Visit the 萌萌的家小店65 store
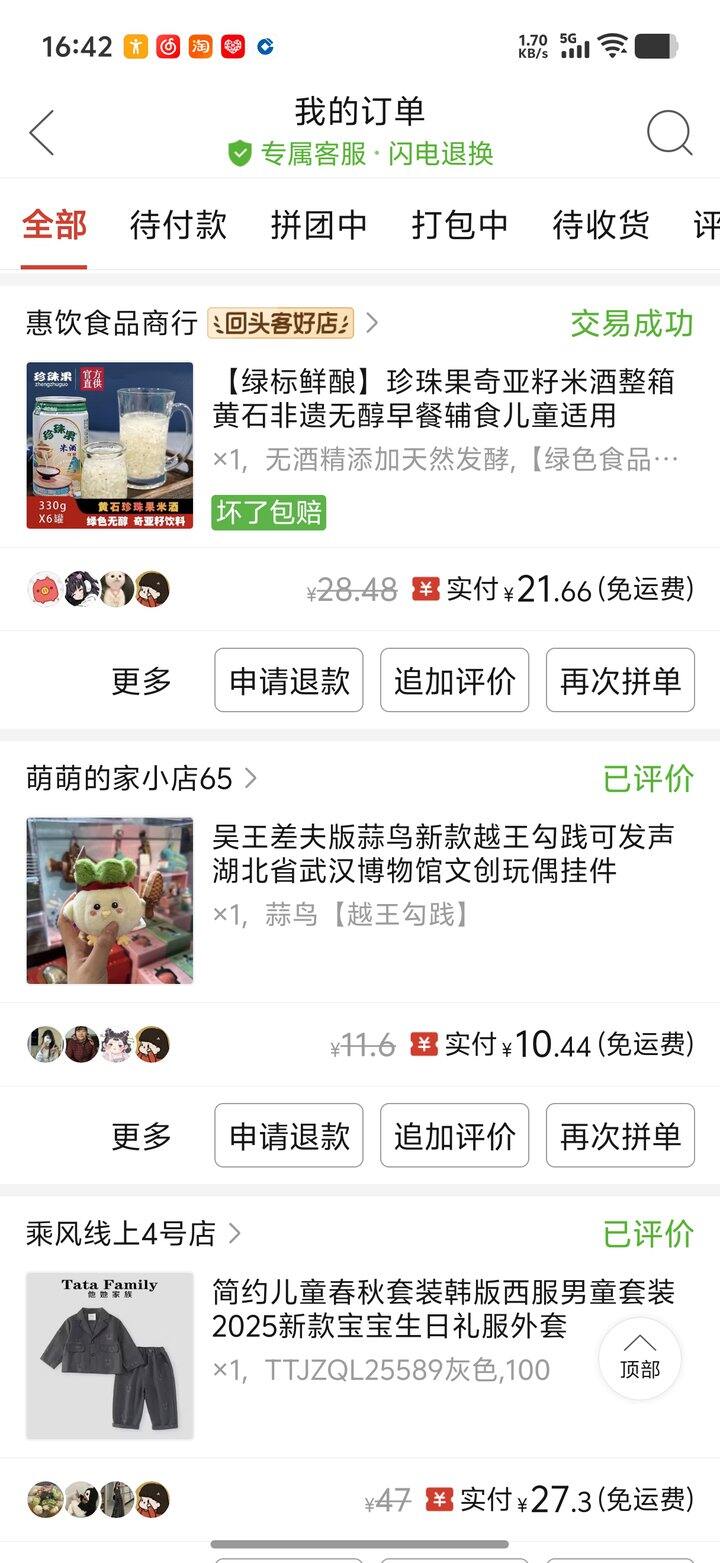The width and height of the screenshot is (720, 1563). point(130,778)
